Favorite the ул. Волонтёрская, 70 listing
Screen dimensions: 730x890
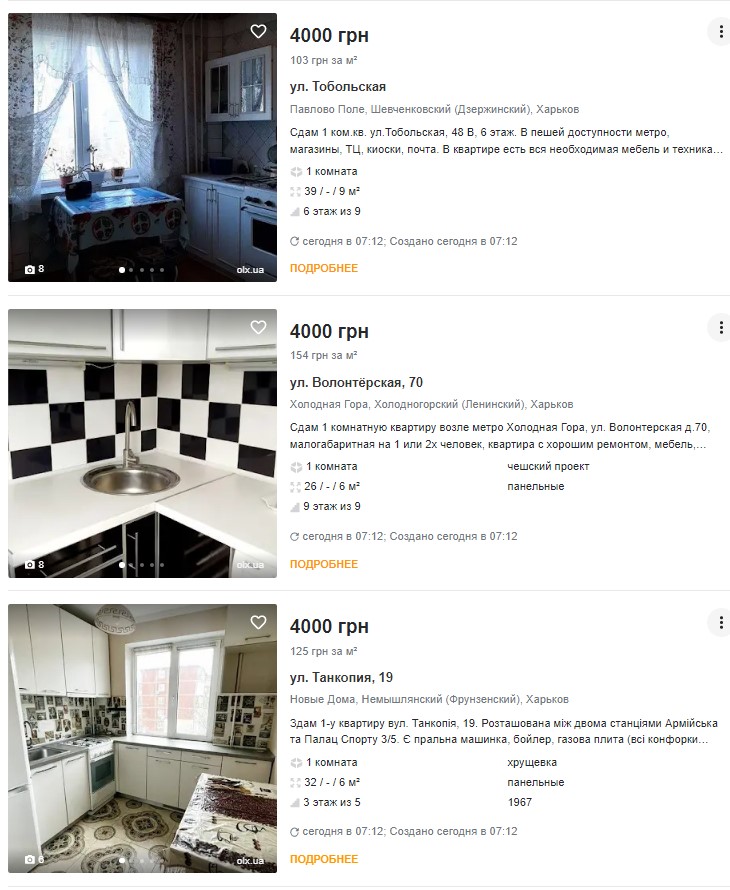(258, 327)
